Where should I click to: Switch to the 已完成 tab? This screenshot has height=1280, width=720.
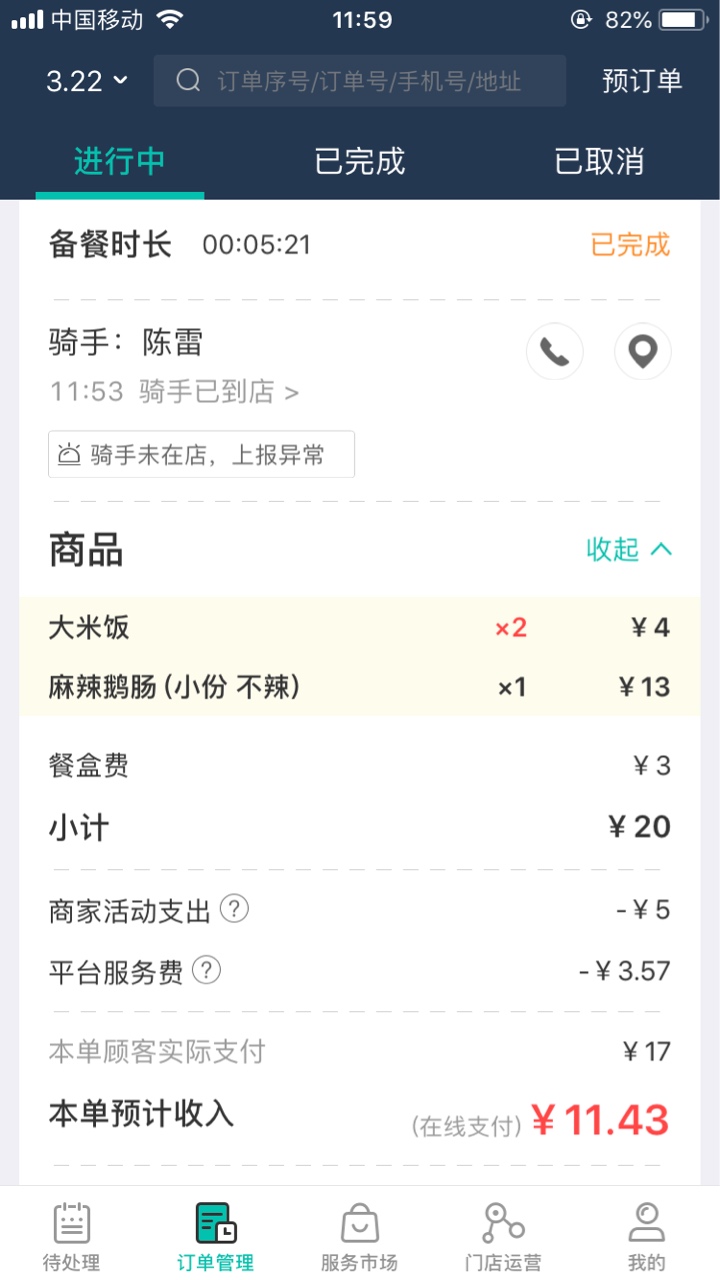(360, 161)
